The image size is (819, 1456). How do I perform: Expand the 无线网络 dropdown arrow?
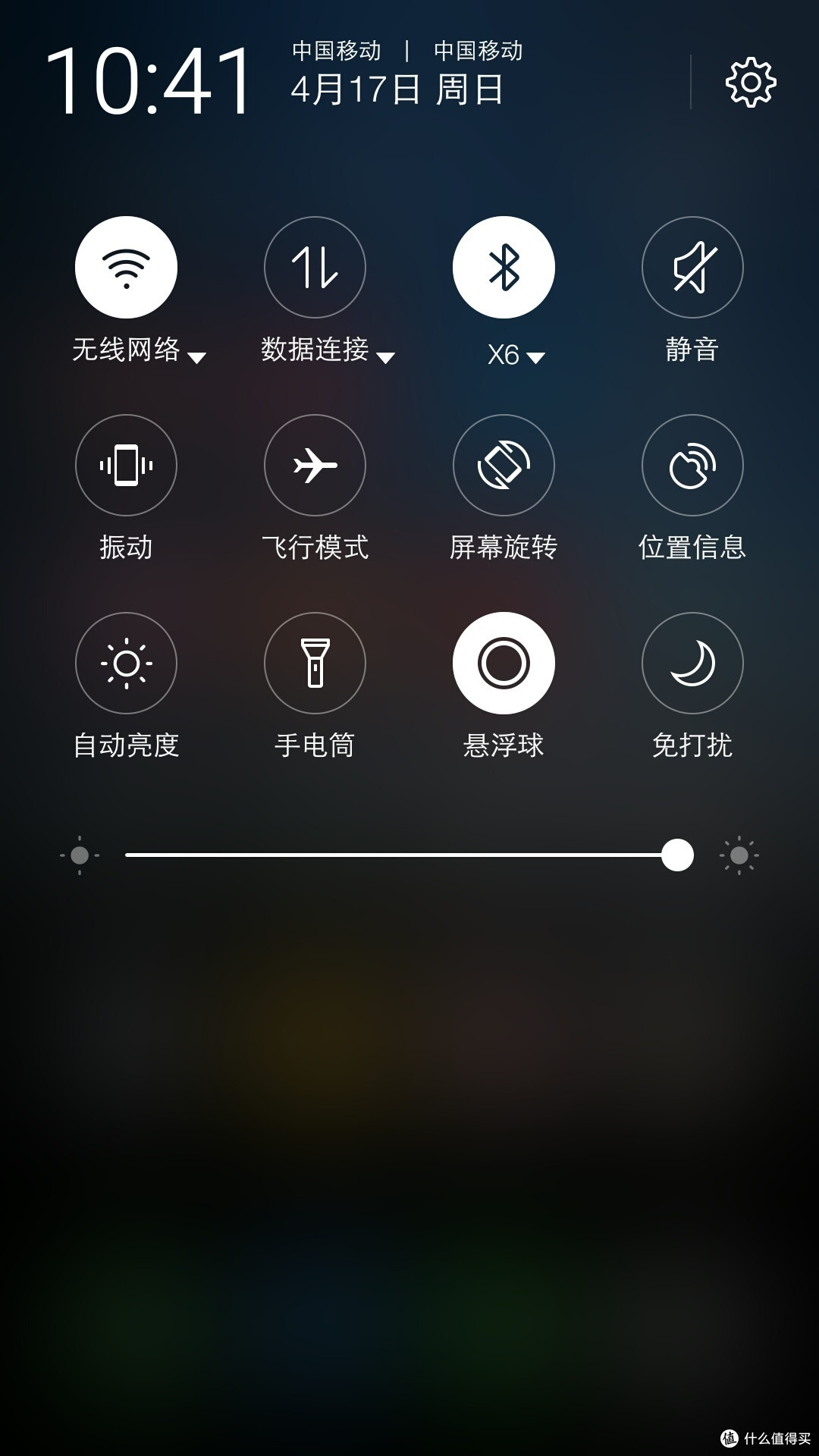(196, 358)
